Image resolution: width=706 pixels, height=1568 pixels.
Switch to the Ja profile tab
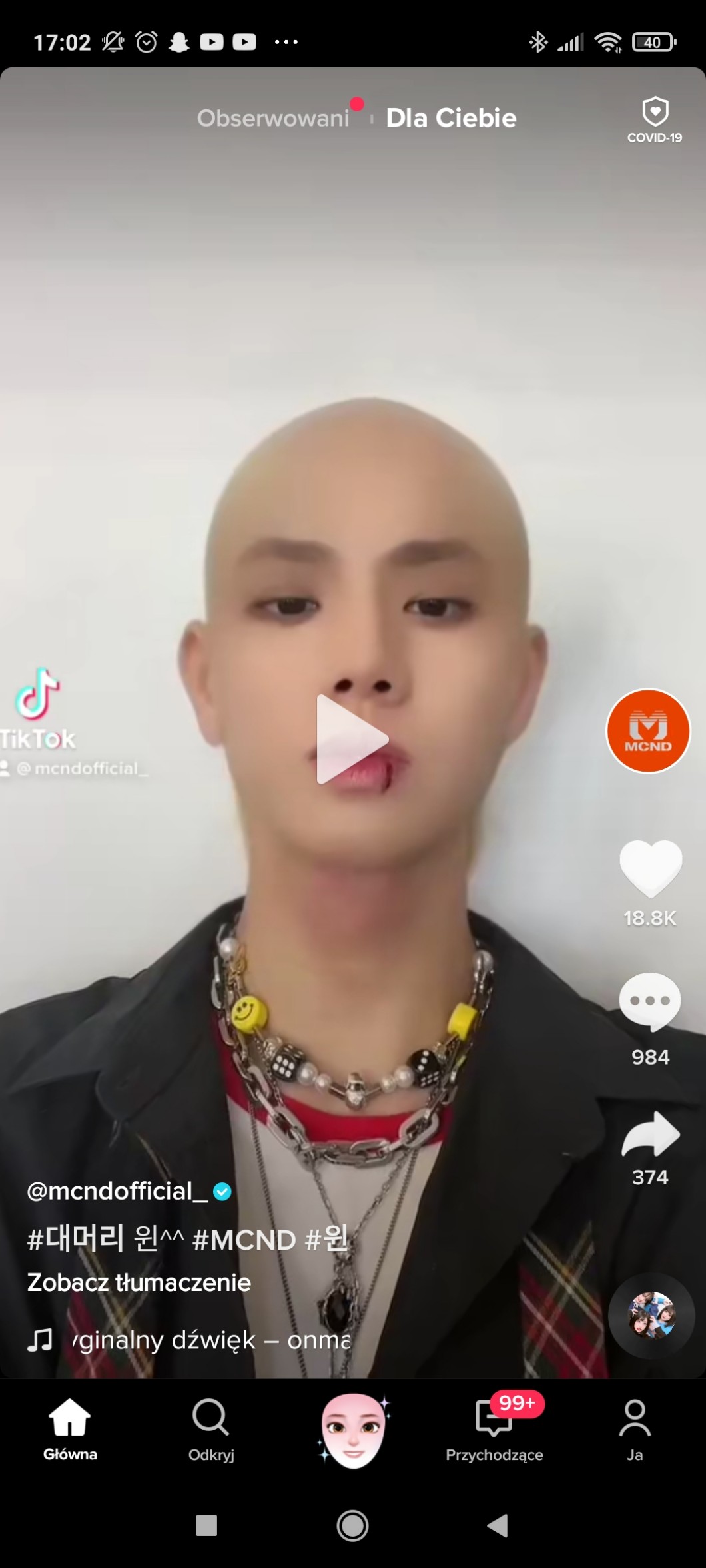click(635, 1429)
